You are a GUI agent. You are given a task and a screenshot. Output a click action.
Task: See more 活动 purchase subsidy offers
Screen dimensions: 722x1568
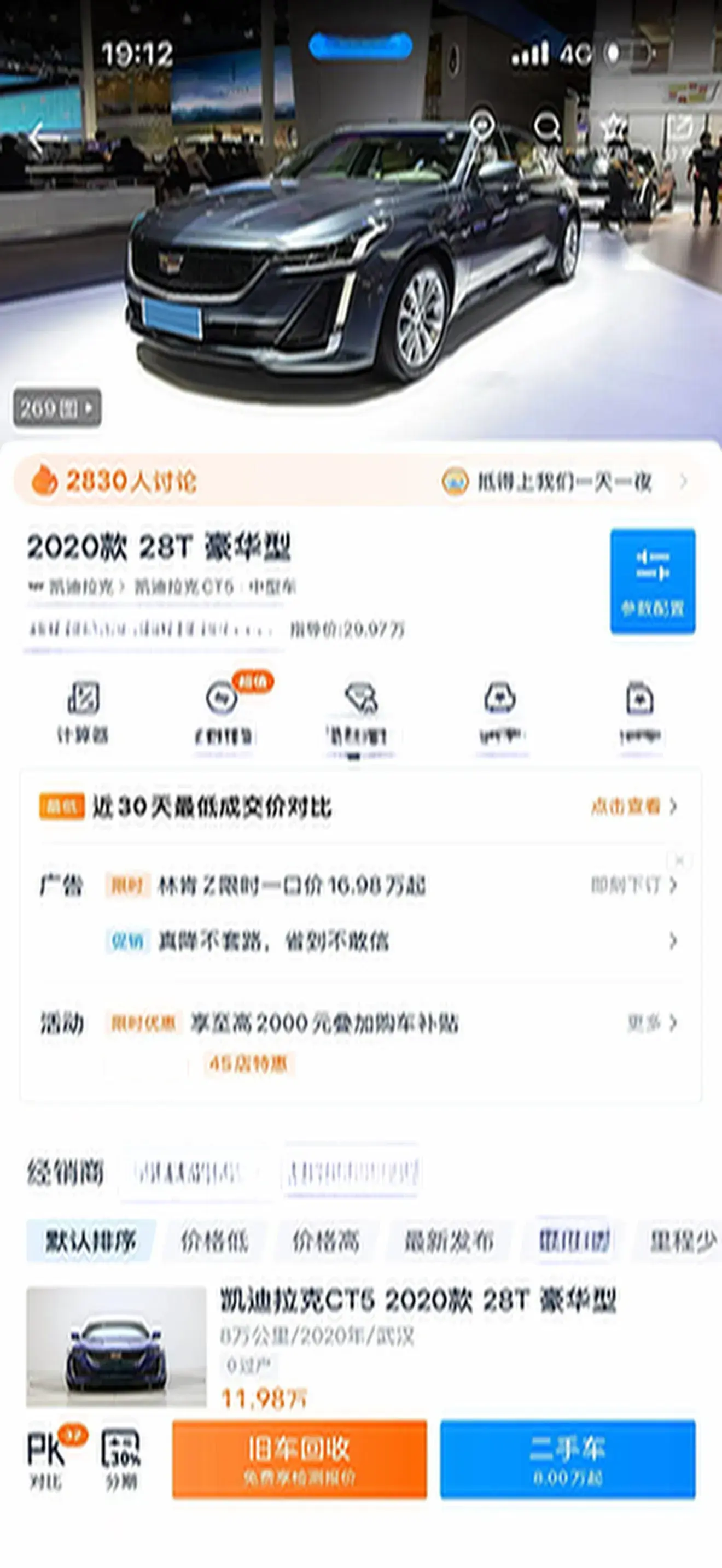(651, 1022)
